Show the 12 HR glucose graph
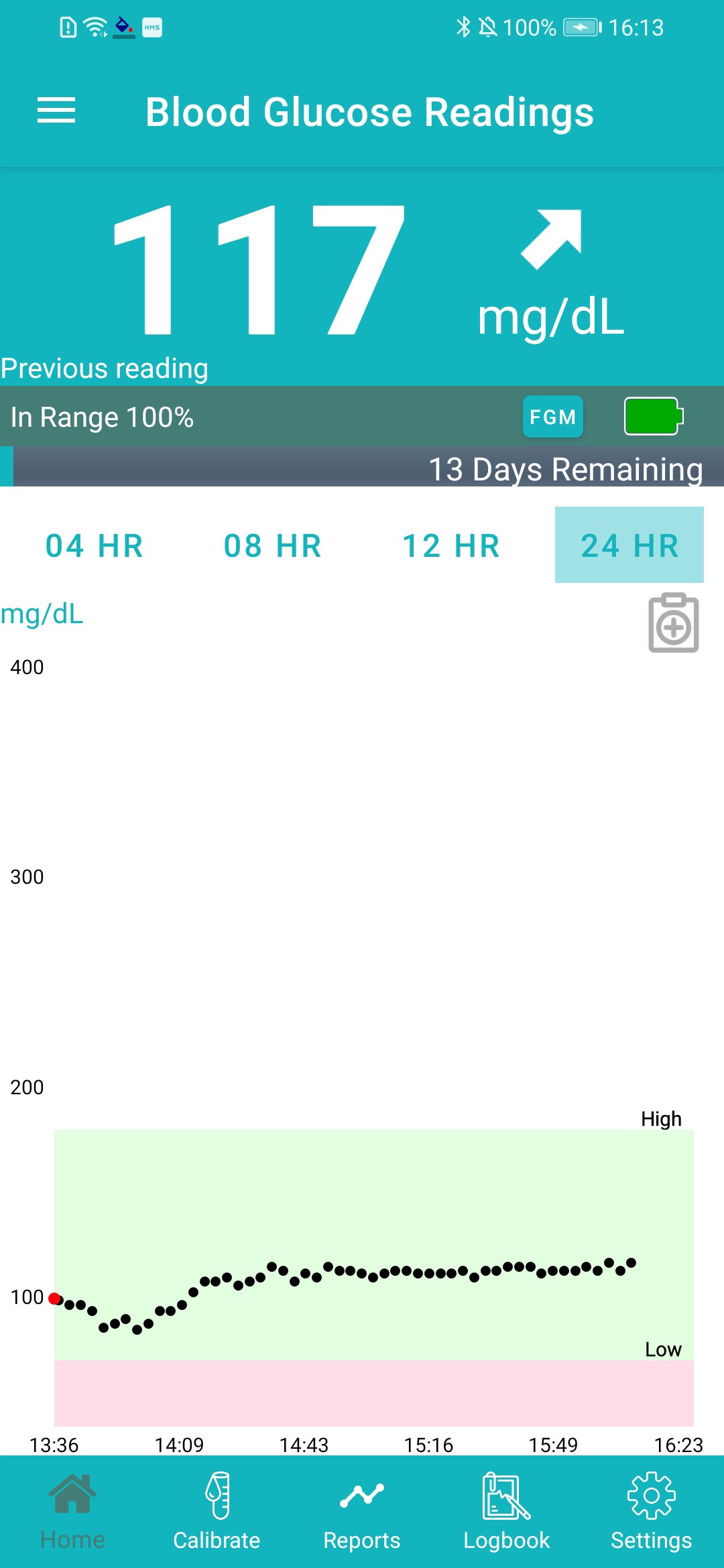 pos(451,545)
